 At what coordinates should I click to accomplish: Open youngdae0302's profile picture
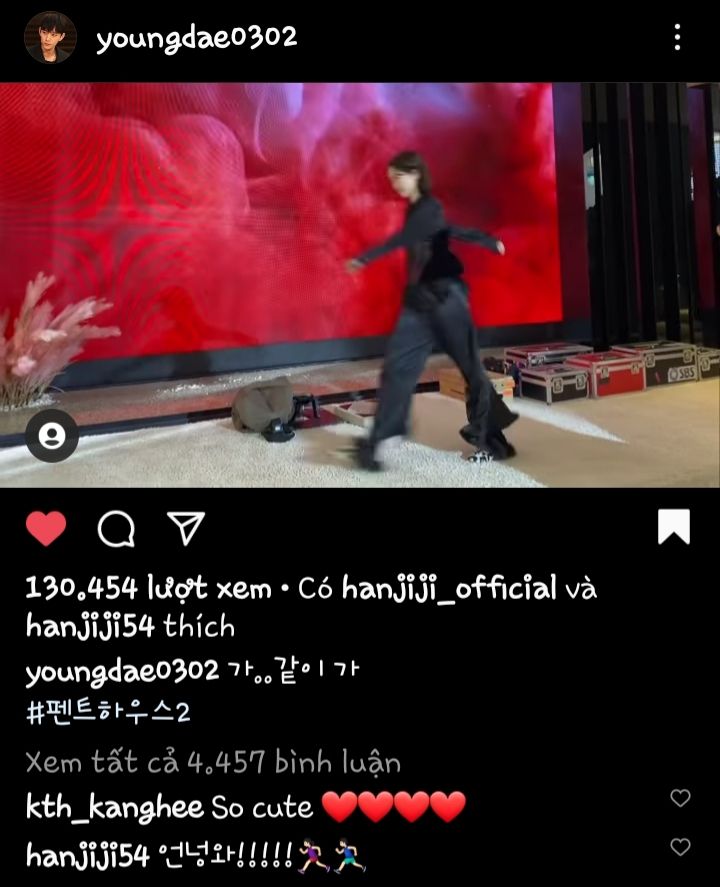click(50, 38)
